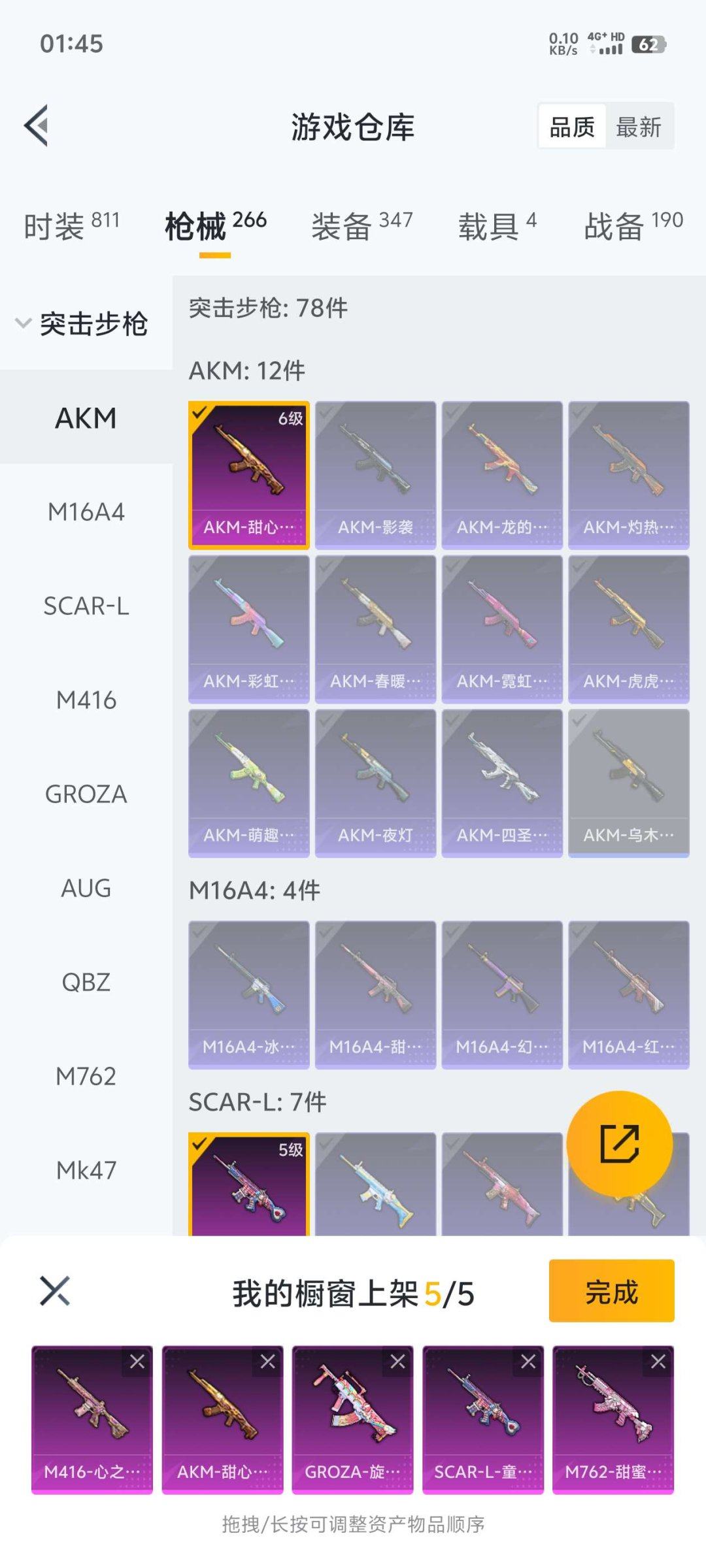This screenshot has width=706, height=1568.
Task: Remove M762-甜蜜 from the showcase
Action: (x=658, y=1362)
